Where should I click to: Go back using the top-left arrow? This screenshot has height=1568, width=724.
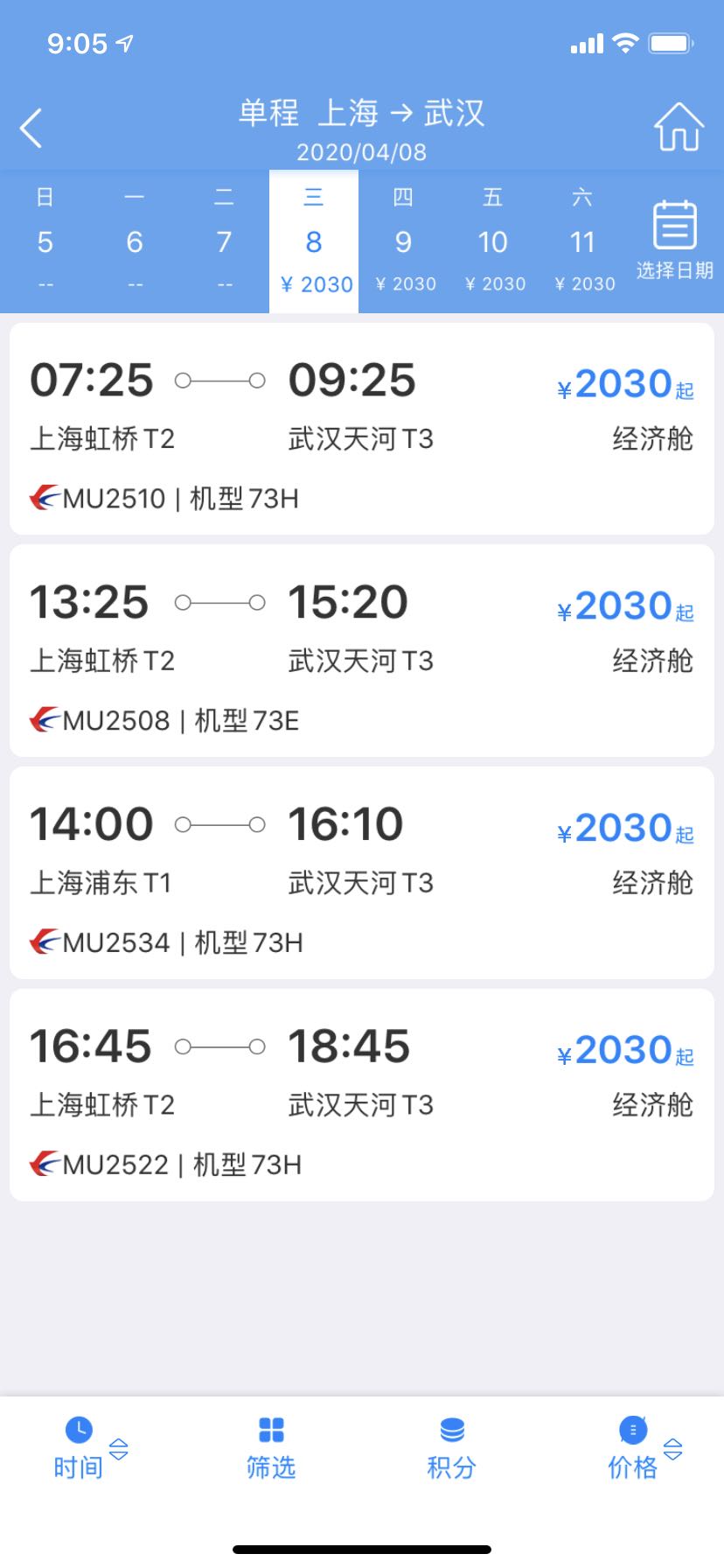(x=31, y=129)
